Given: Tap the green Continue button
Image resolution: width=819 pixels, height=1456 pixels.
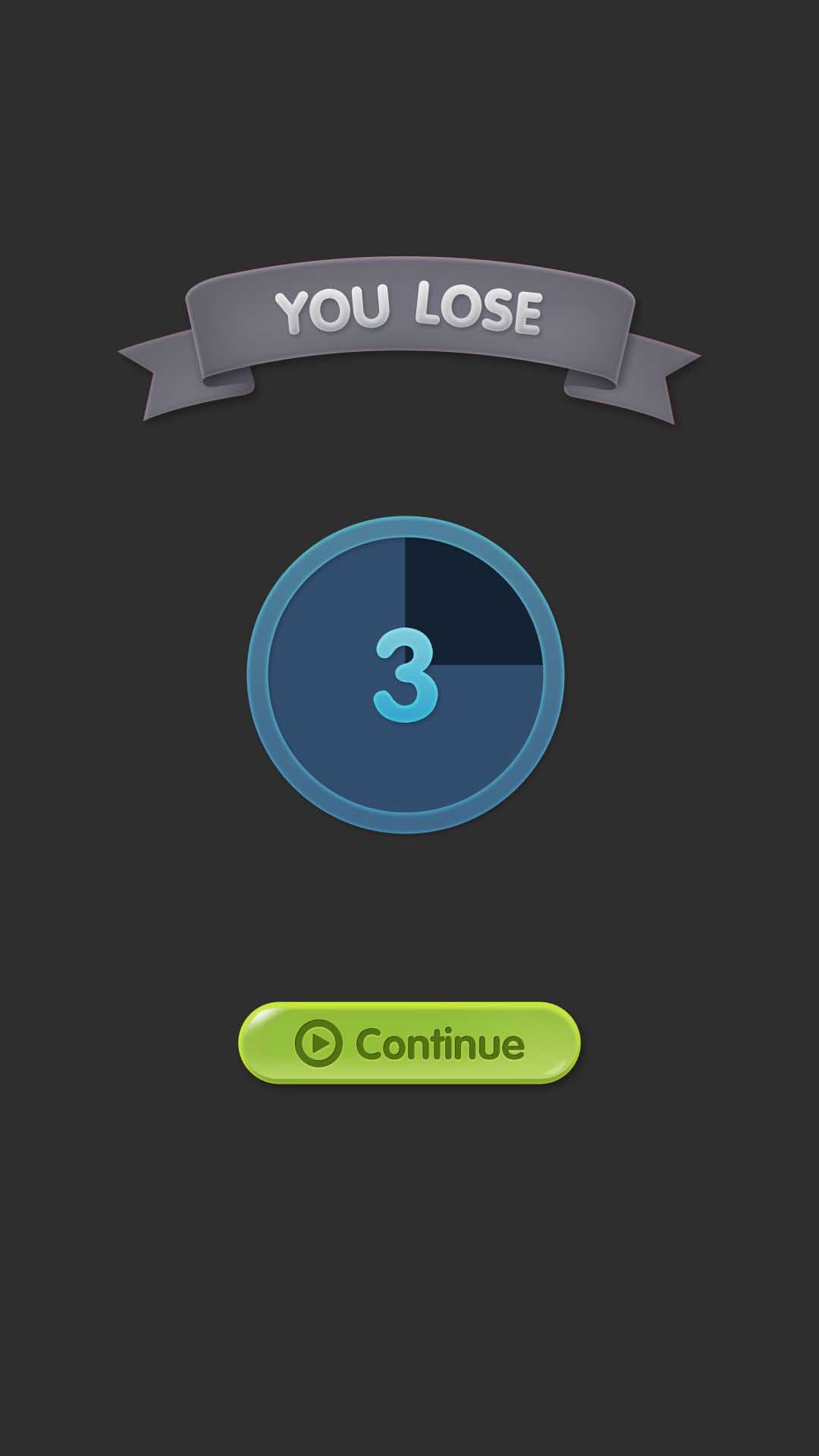Looking at the screenshot, I should pos(409,1043).
